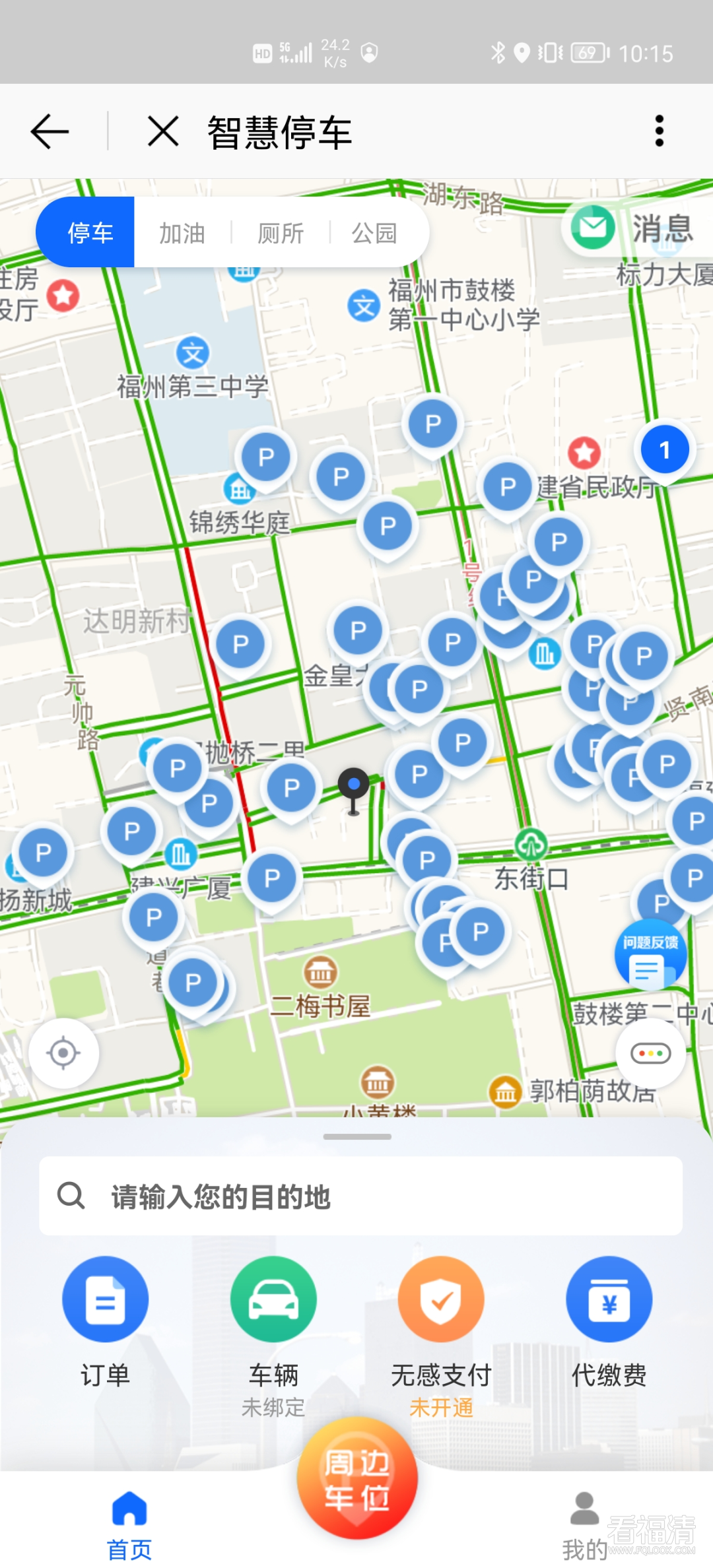The image size is (713, 1568).
Task: Tap the destination search field
Action: click(x=360, y=1196)
